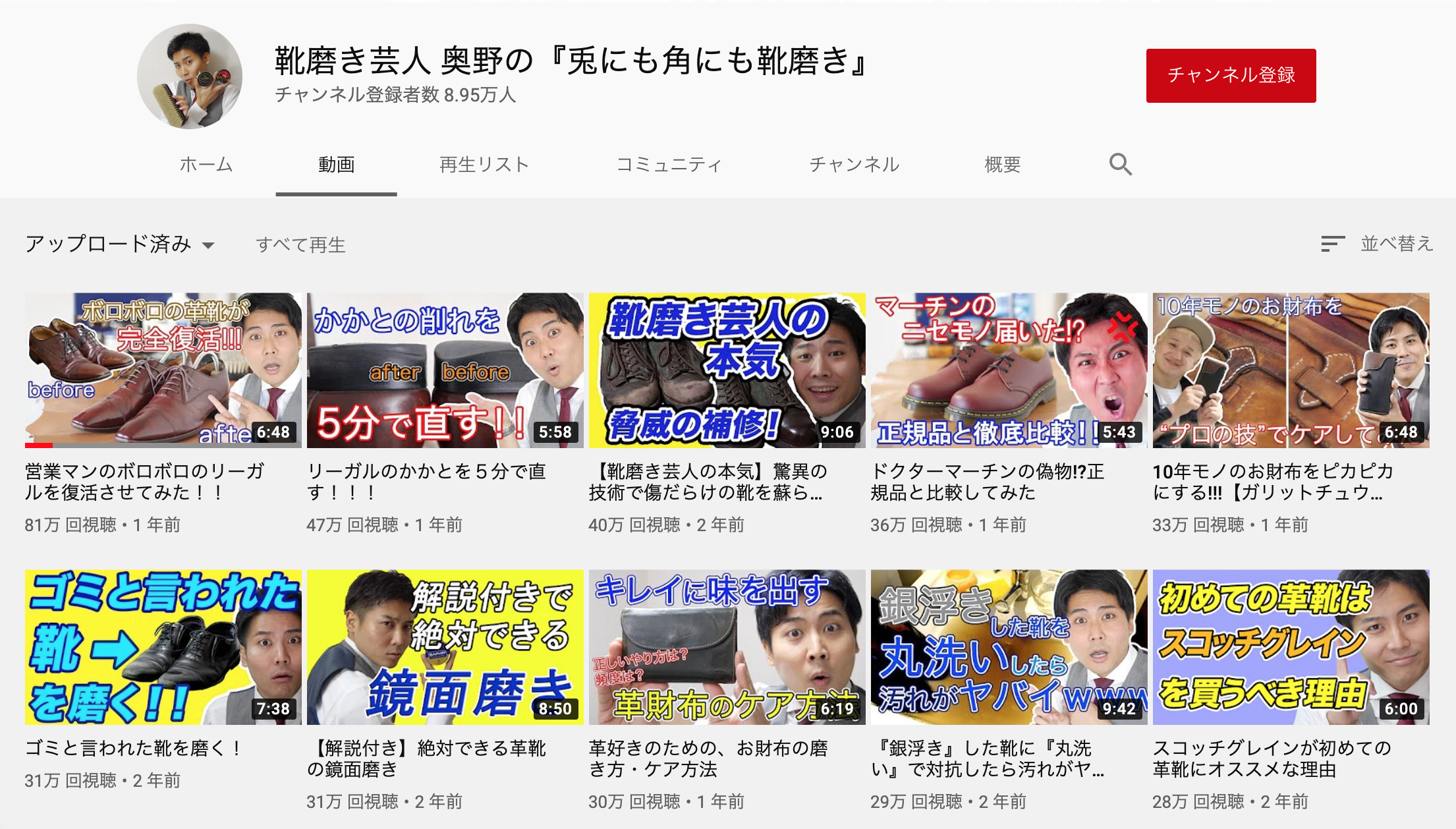Watch 【解説付き】絶対できる革靴の鏡面磨き
This screenshot has width=1456, height=829.
click(445, 647)
